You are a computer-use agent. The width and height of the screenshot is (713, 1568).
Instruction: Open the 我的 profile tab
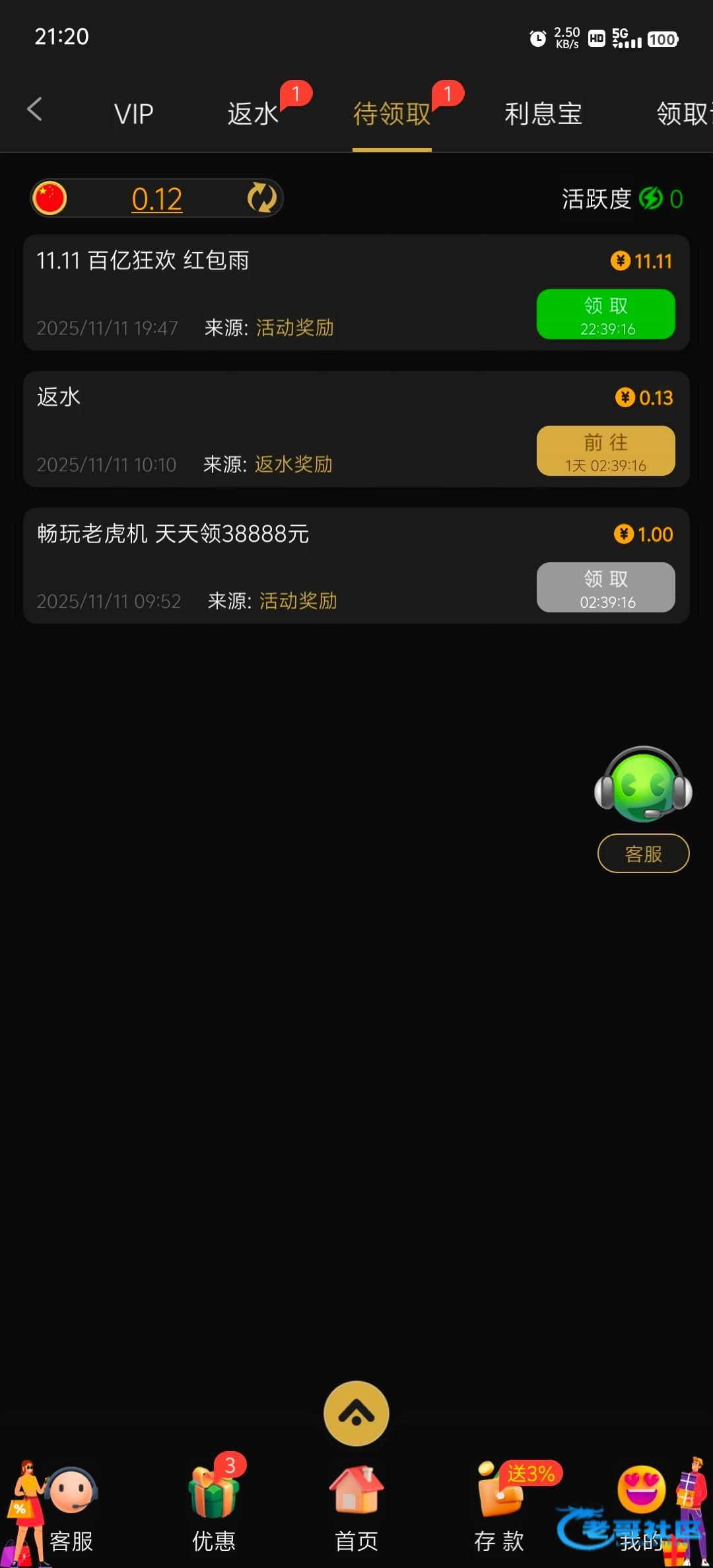(642, 1510)
